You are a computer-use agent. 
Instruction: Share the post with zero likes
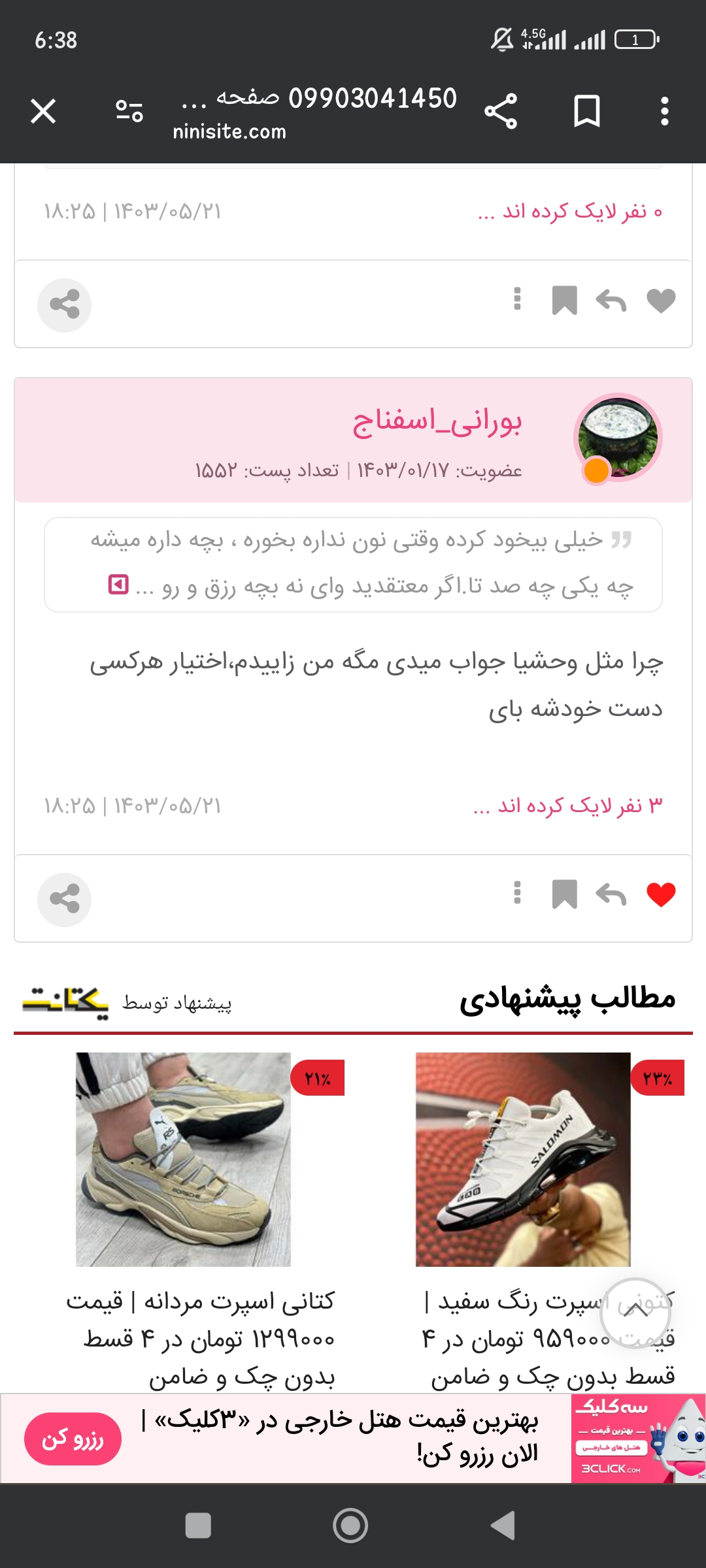64,305
